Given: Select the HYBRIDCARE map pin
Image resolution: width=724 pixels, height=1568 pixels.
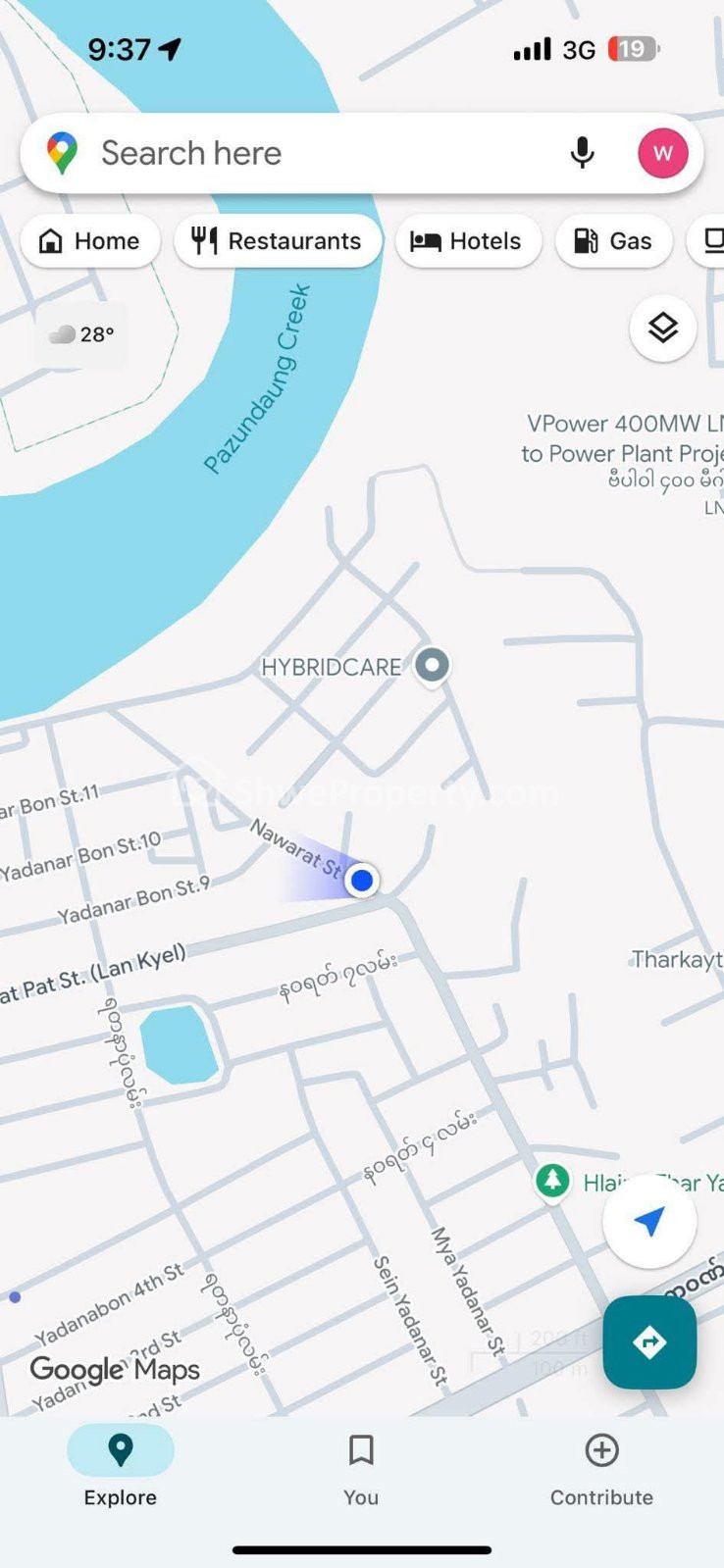Looking at the screenshot, I should point(432,666).
